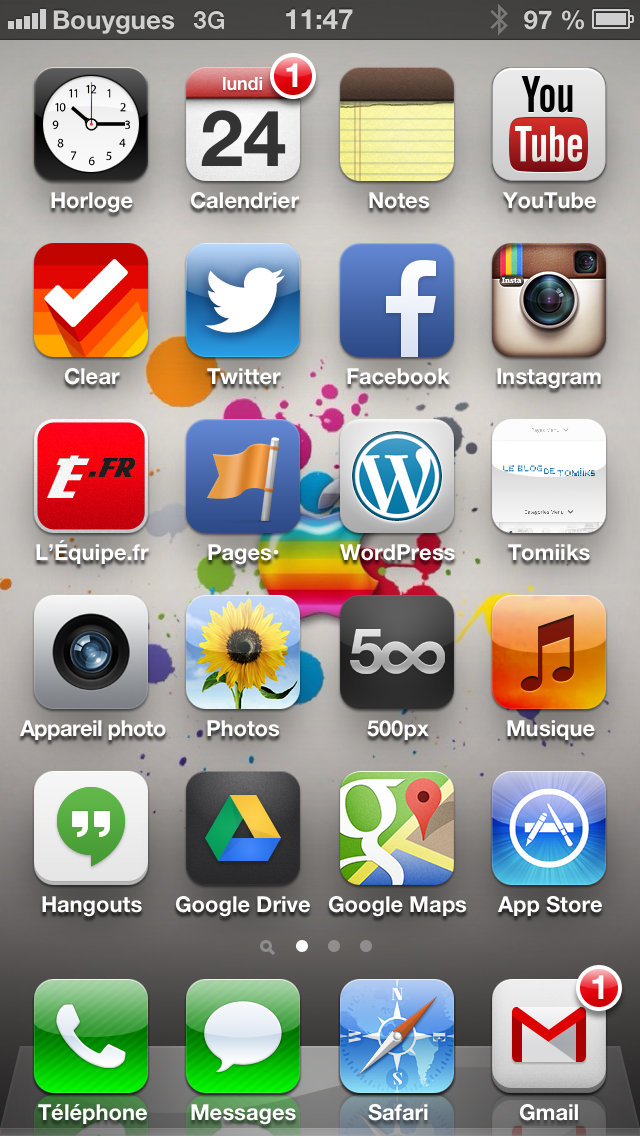Launch the Calendrier app
Image resolution: width=640 pixels, height=1136 pixels.
click(243, 124)
